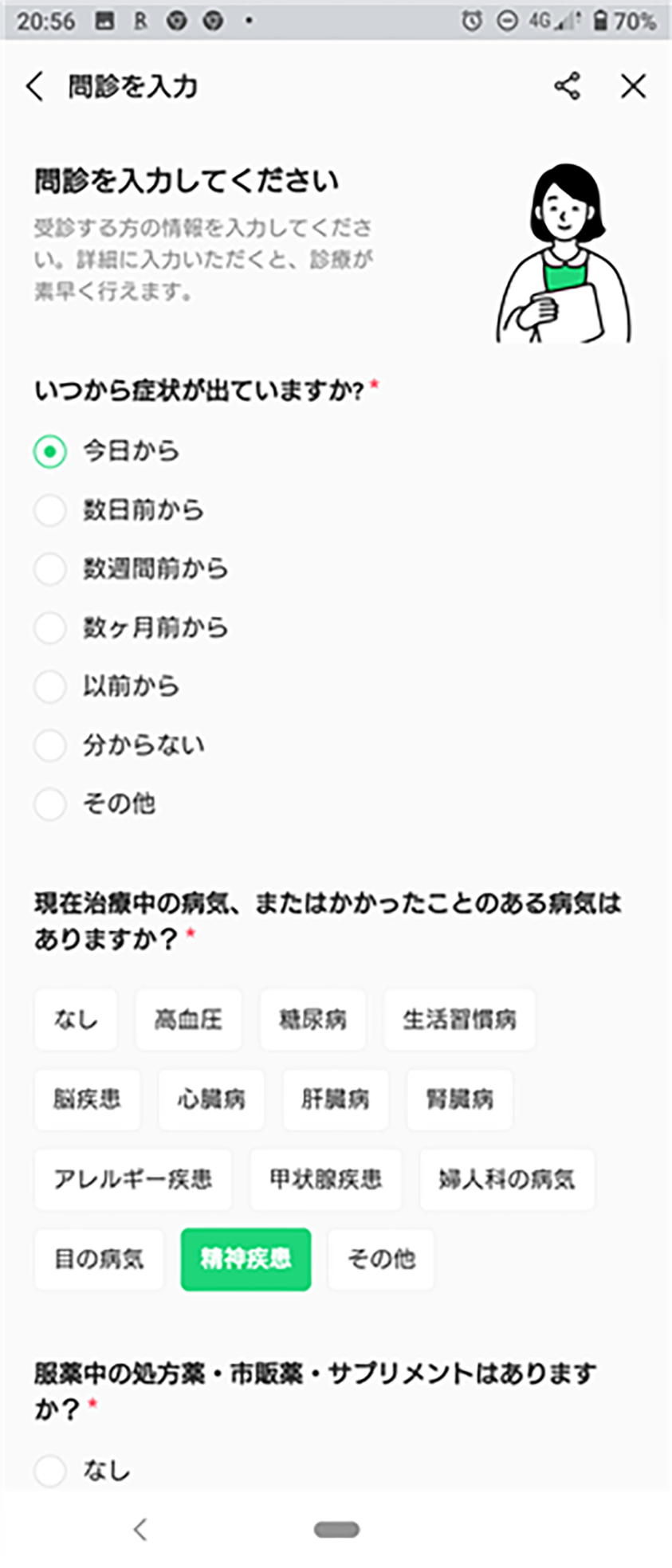Tap the なし illness chip

point(76,1020)
